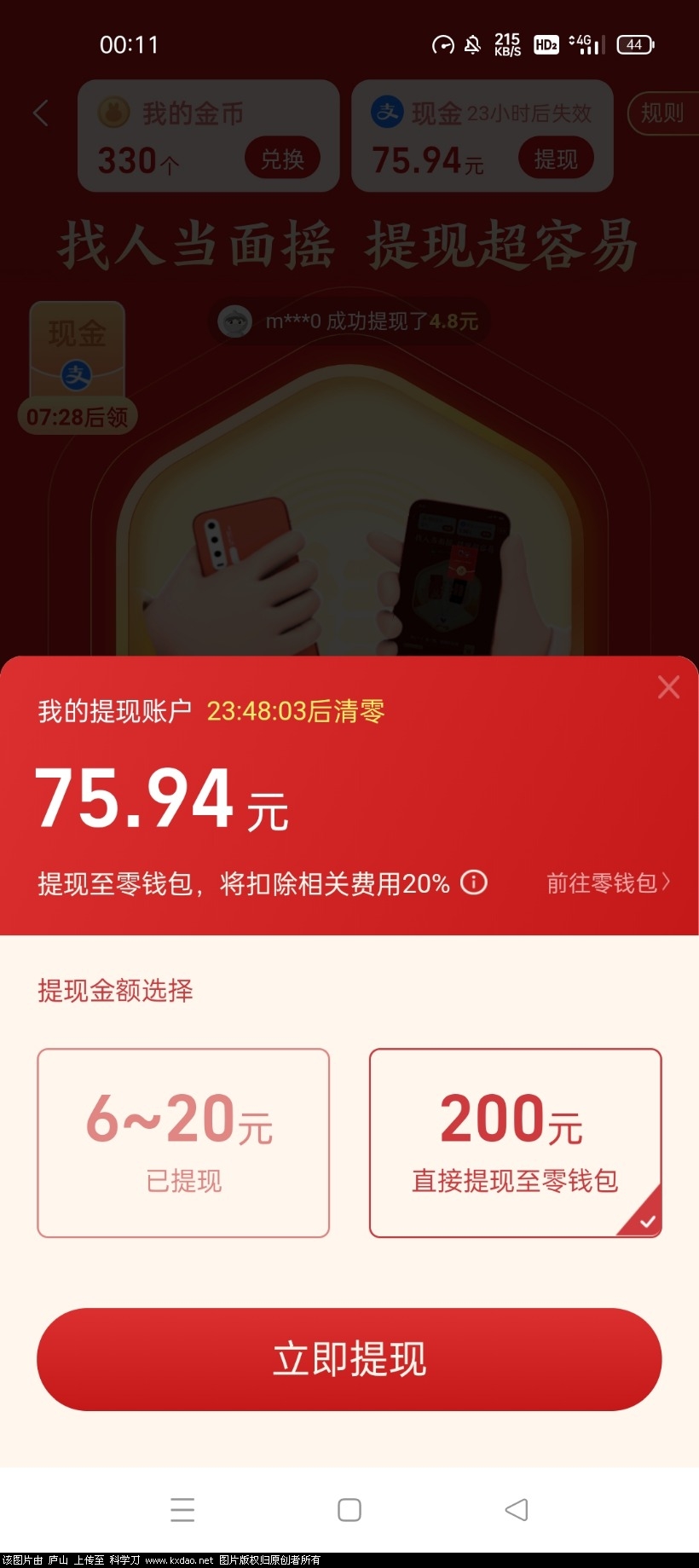The image size is (699, 1568).
Task: Tap 立即提现 to withdraw now
Action: coord(349,1359)
